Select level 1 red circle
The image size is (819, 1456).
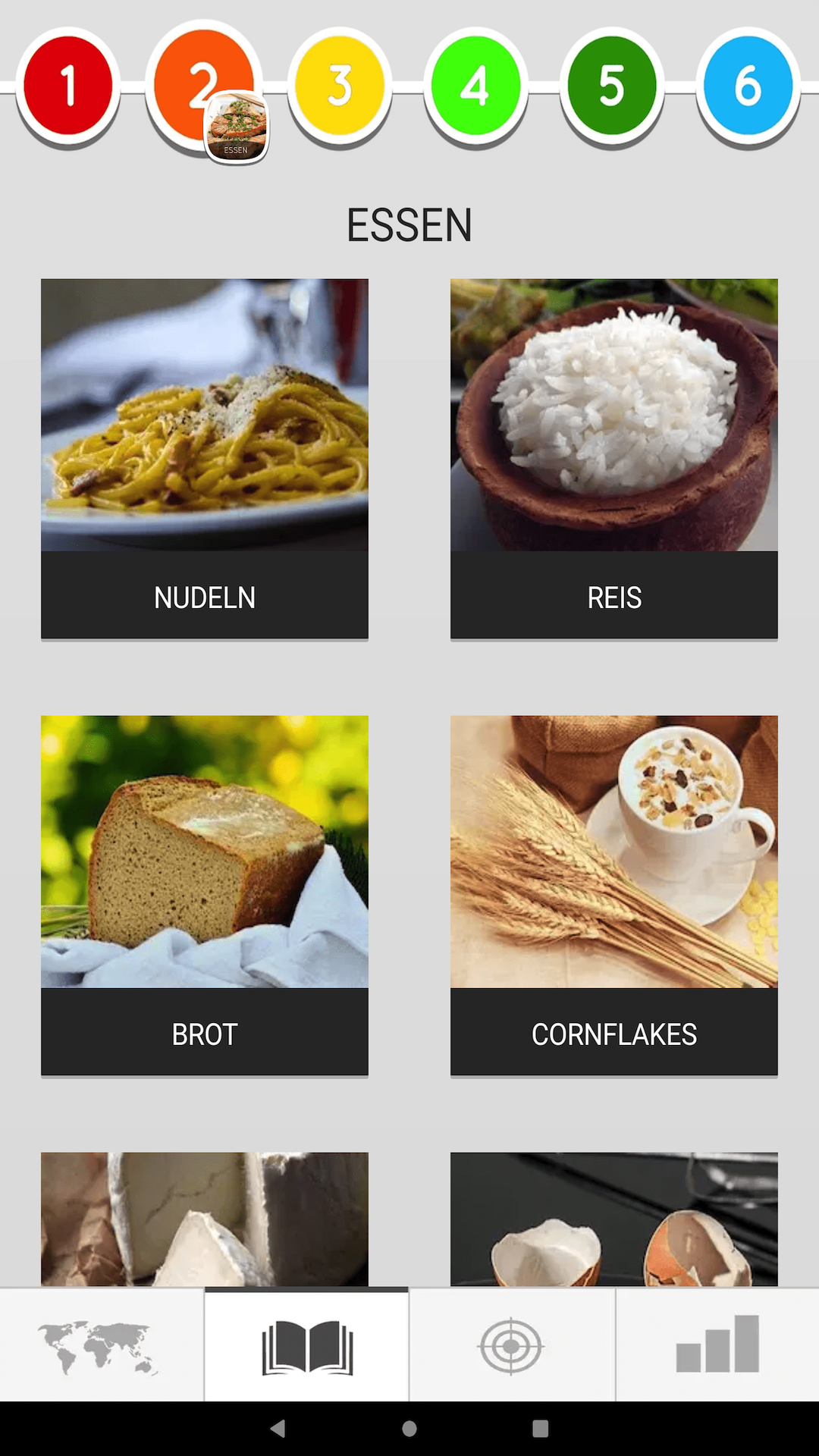pyautogui.click(x=68, y=85)
